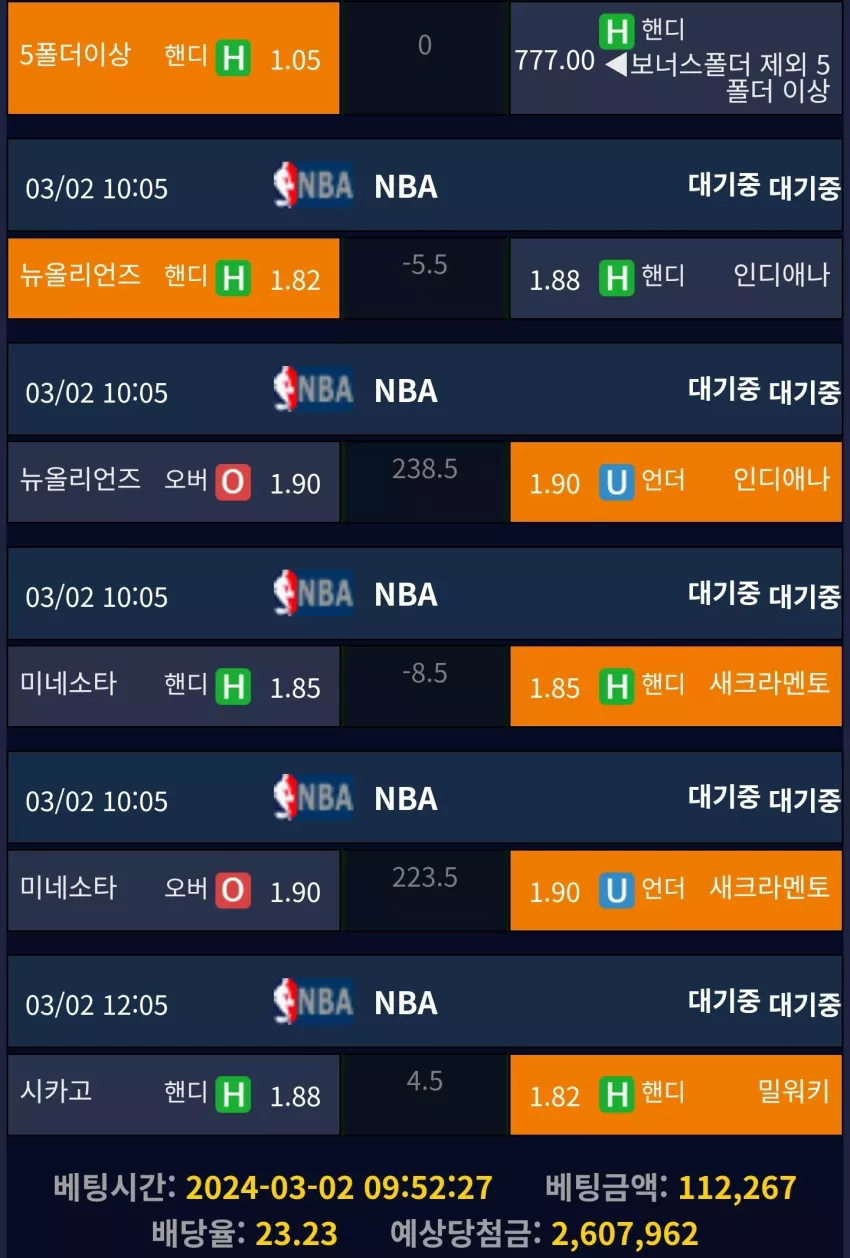Tap 새크라멘토 언더 1.90
This screenshot has height=1258, width=850.
click(676, 890)
